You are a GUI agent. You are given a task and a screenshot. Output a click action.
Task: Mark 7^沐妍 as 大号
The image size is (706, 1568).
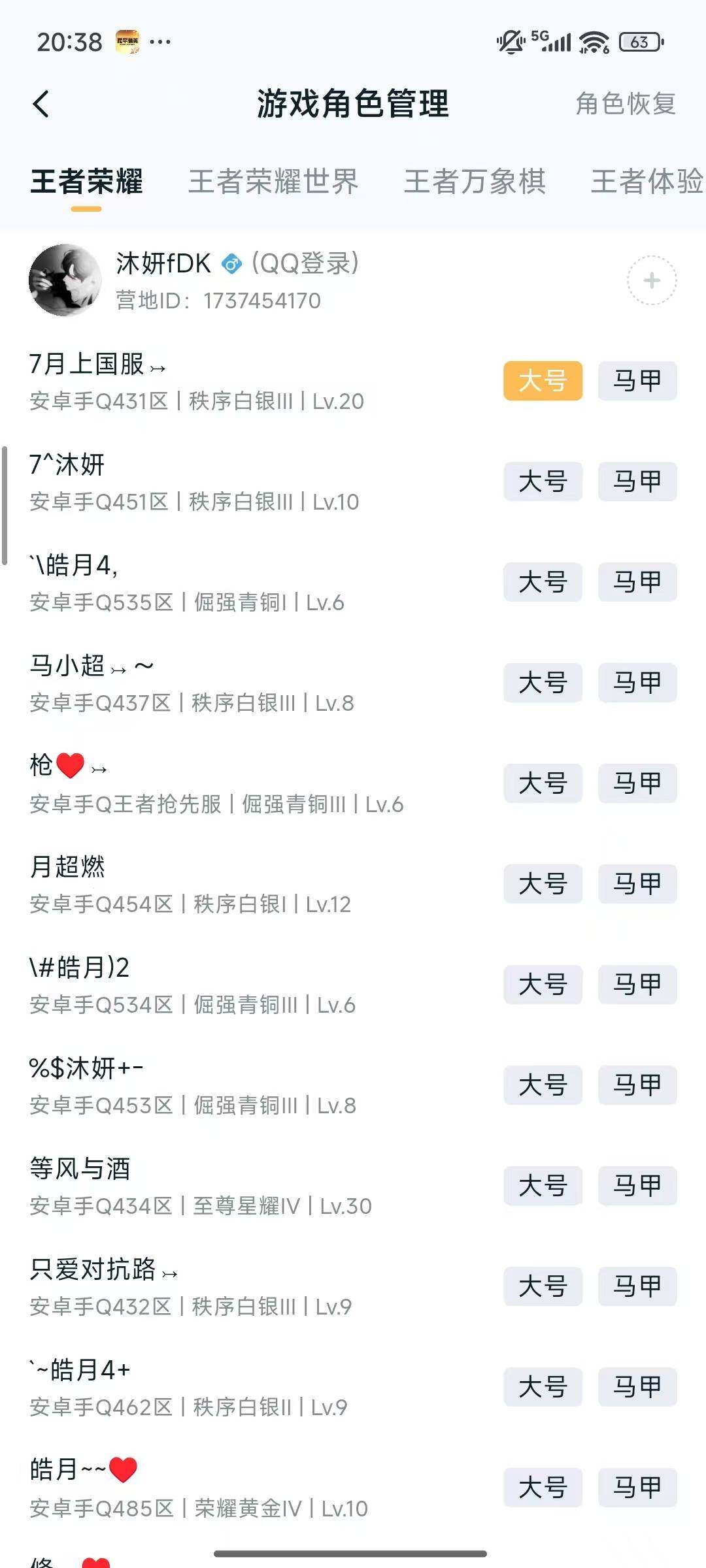click(x=543, y=482)
